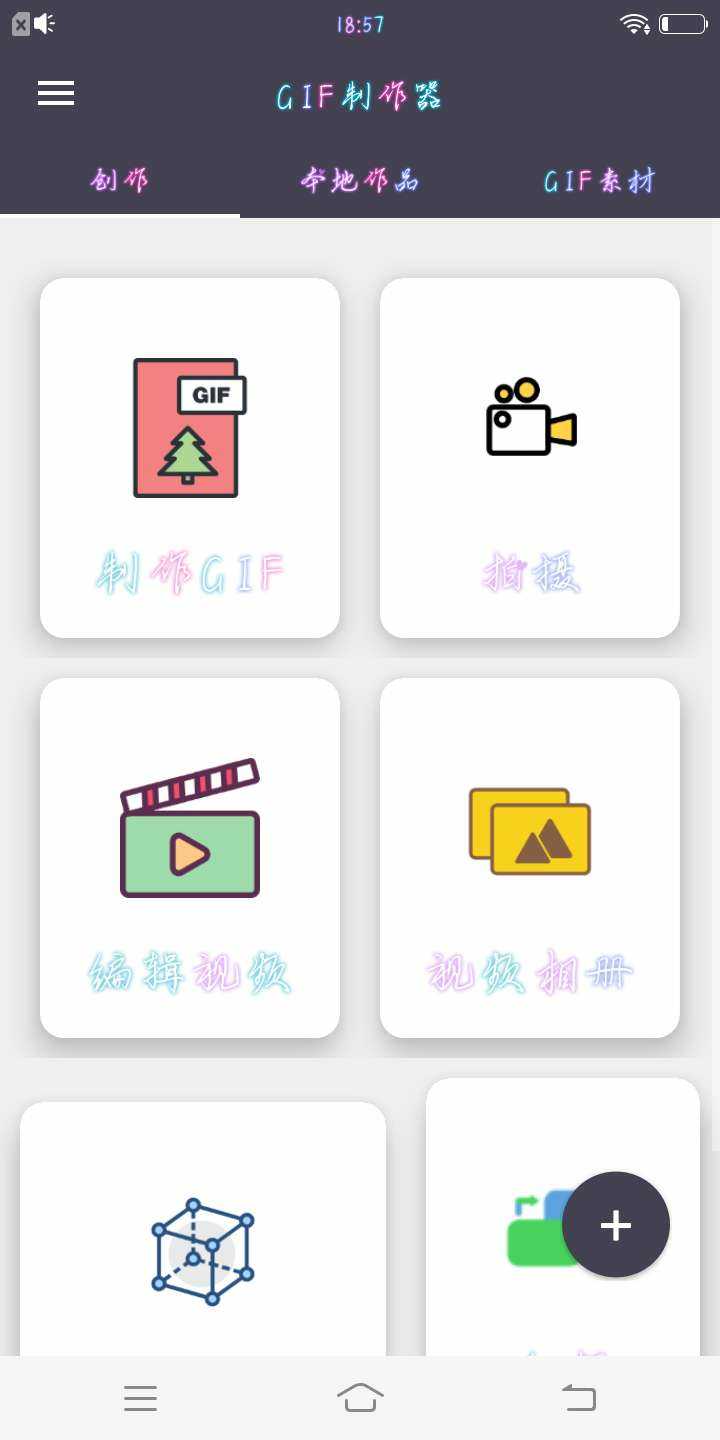Screen dimensions: 720x1440
Task: Tap the floating plus button
Action: (x=616, y=1225)
